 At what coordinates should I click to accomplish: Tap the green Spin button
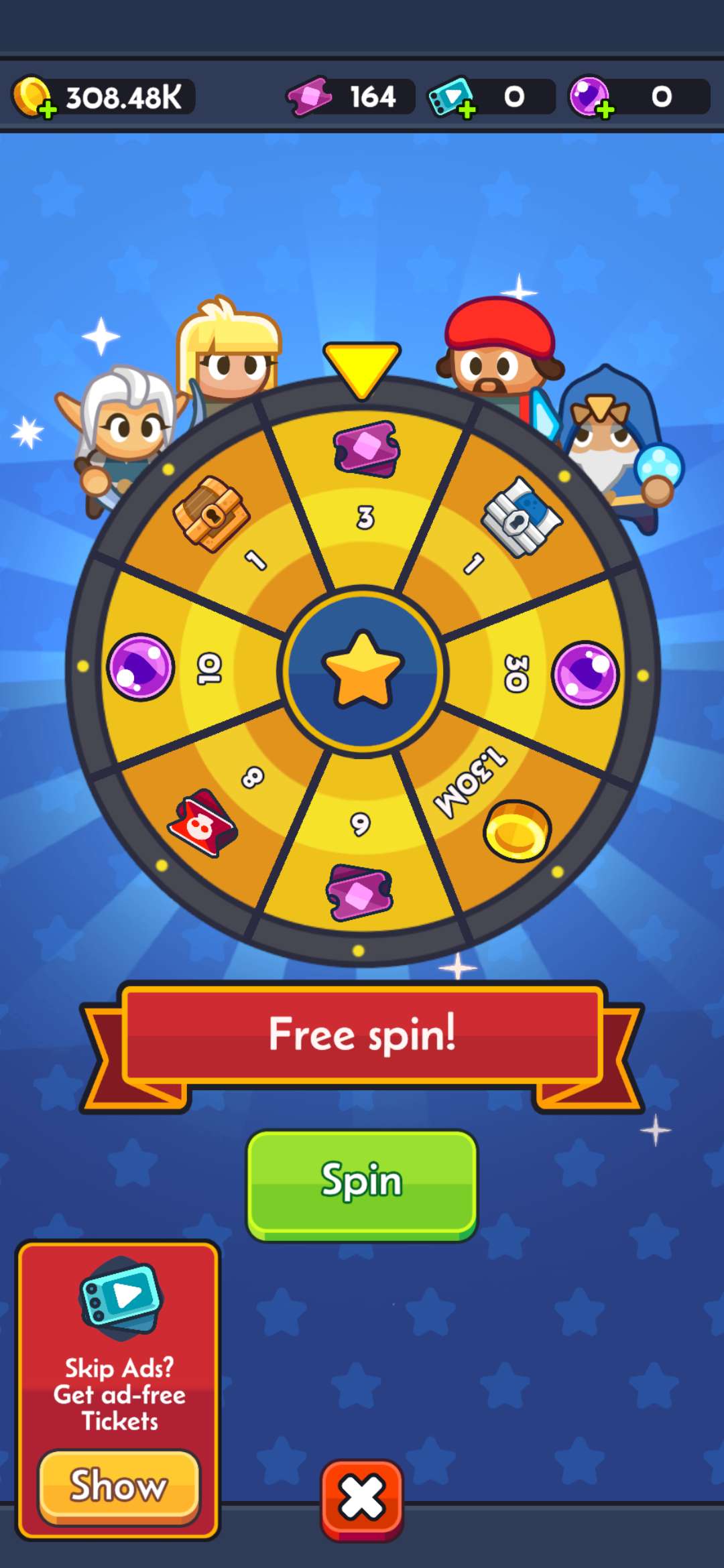point(362,1183)
